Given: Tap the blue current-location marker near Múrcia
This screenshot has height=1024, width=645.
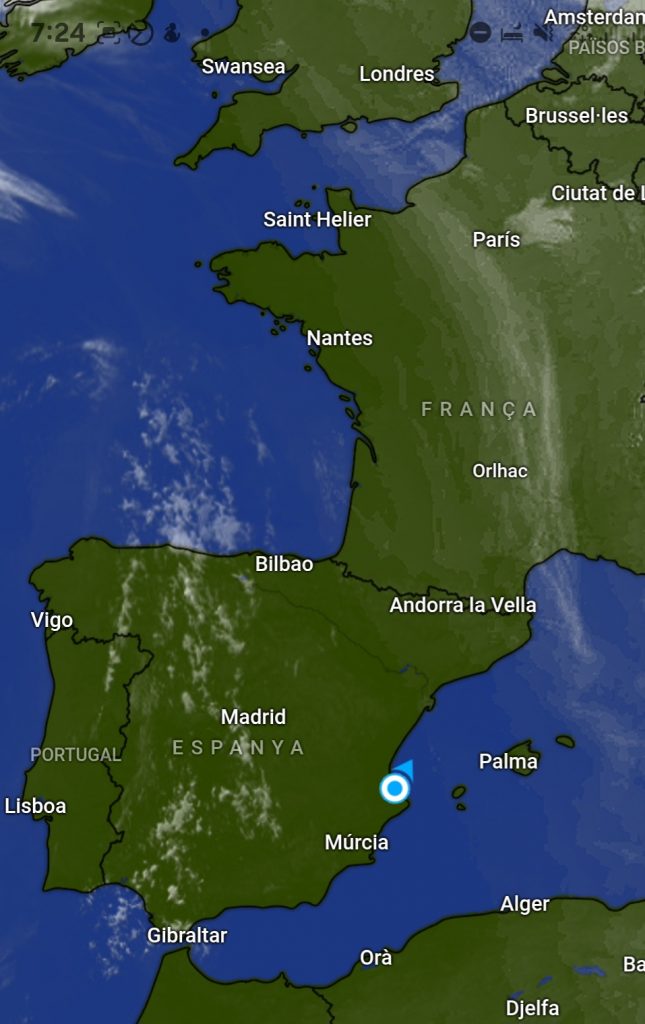Looking at the screenshot, I should click(x=395, y=788).
